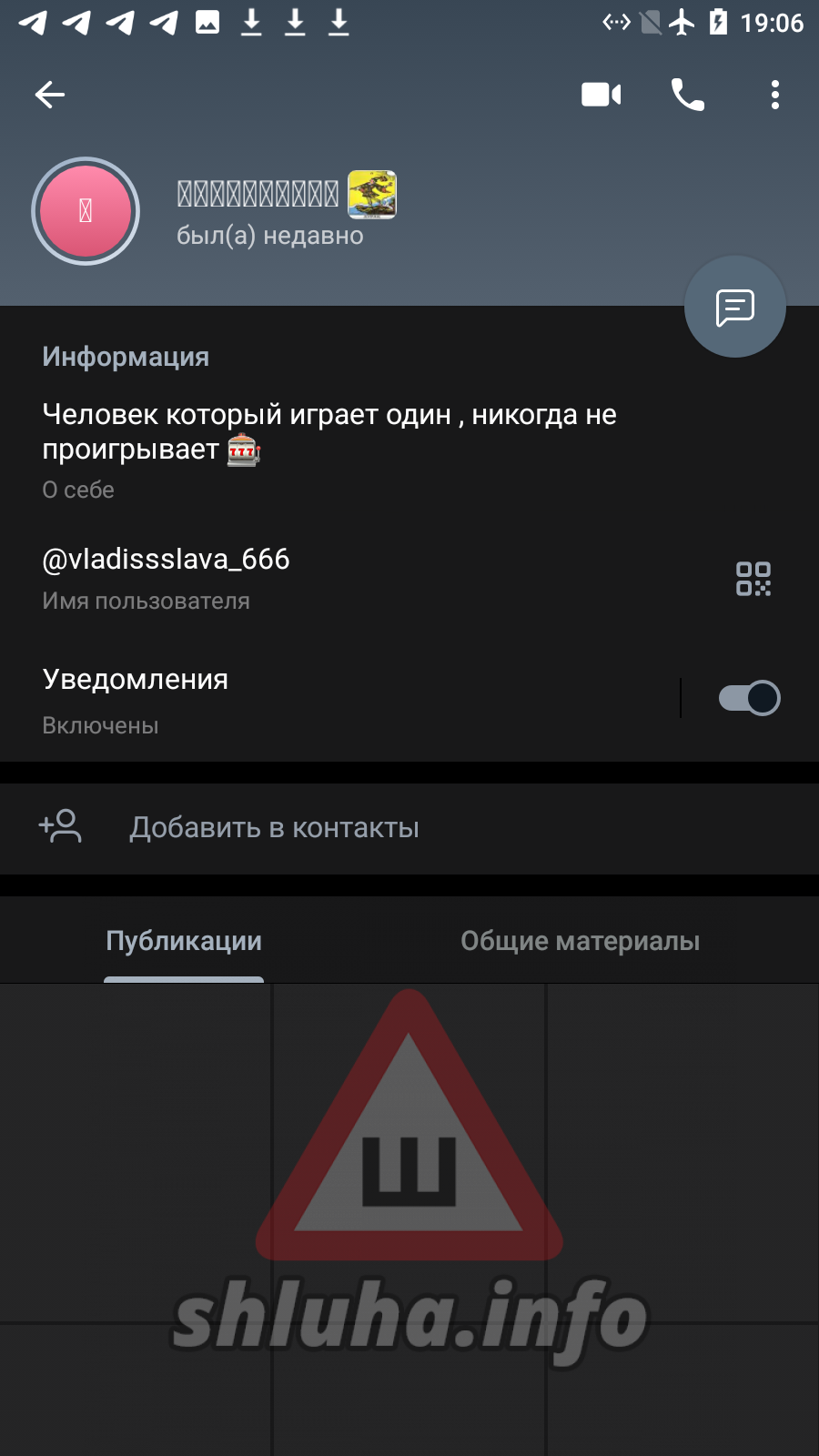Open the profile avatar photo
This screenshot has height=1456, width=819.
click(x=86, y=211)
